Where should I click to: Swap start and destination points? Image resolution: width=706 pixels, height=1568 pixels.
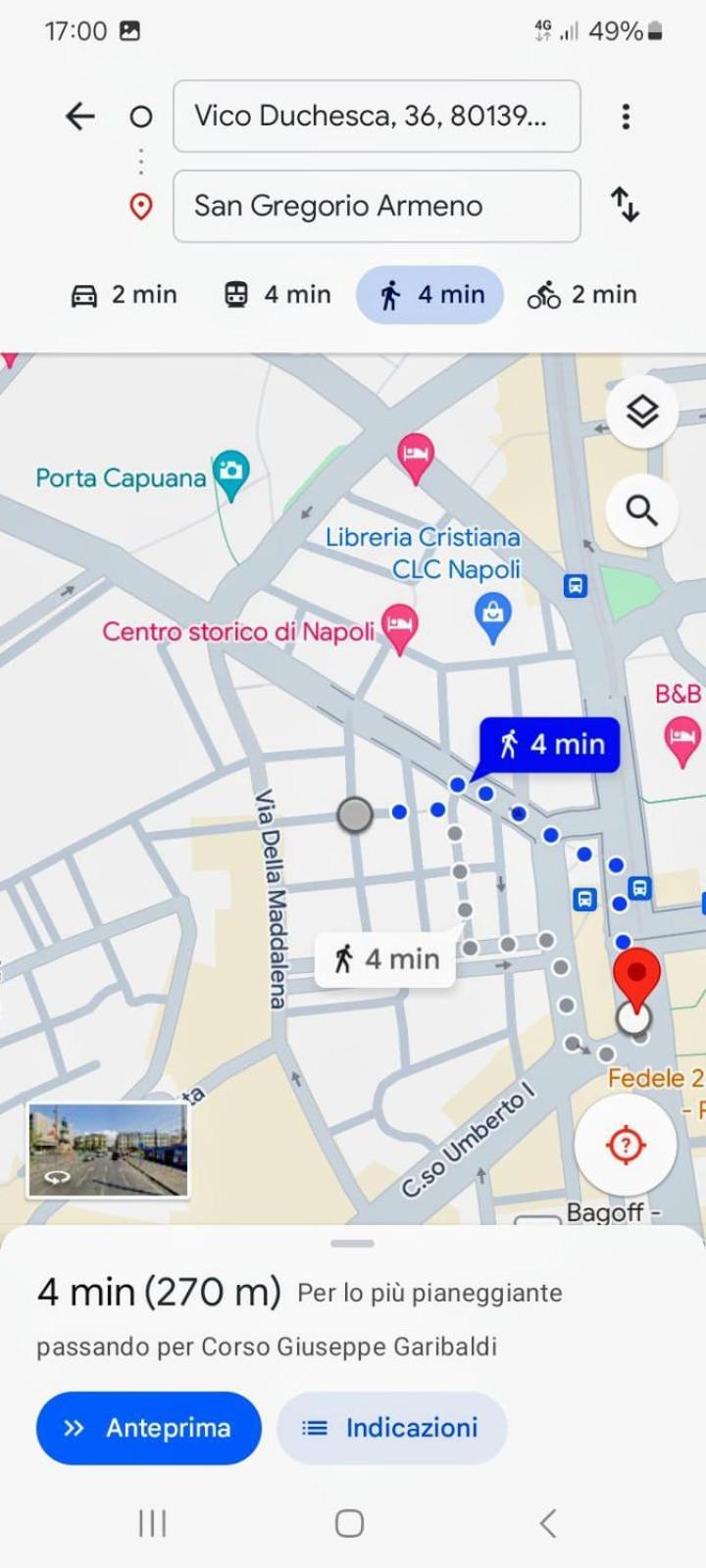(x=625, y=204)
